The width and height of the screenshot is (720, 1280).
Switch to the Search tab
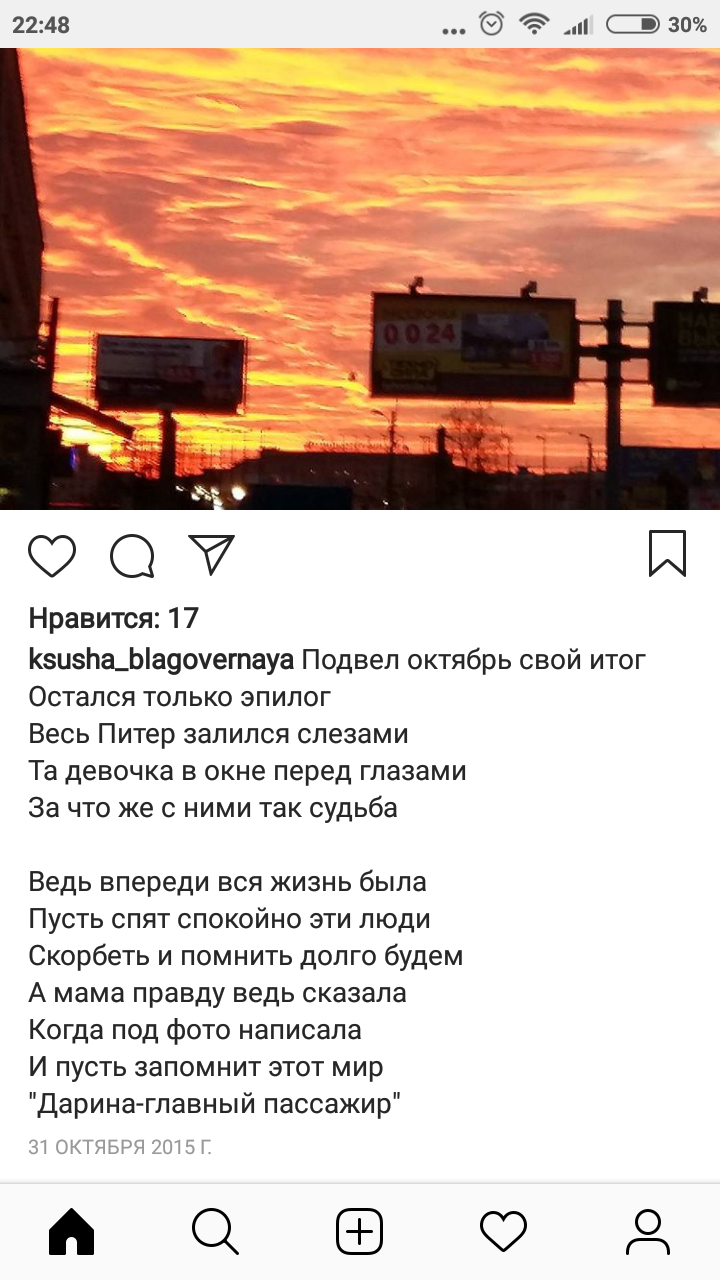(215, 1231)
